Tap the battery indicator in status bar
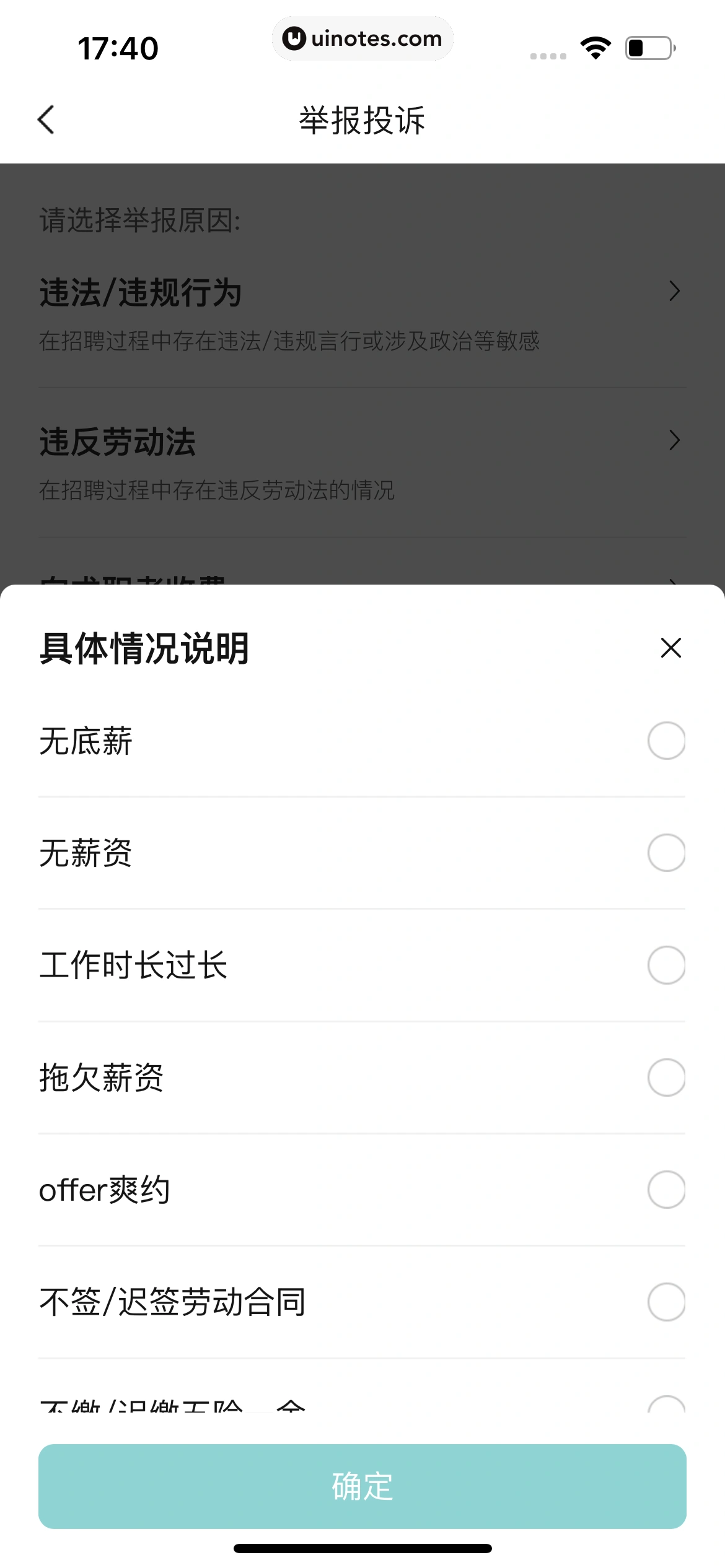Viewport: 725px width, 1568px height. 647,48
